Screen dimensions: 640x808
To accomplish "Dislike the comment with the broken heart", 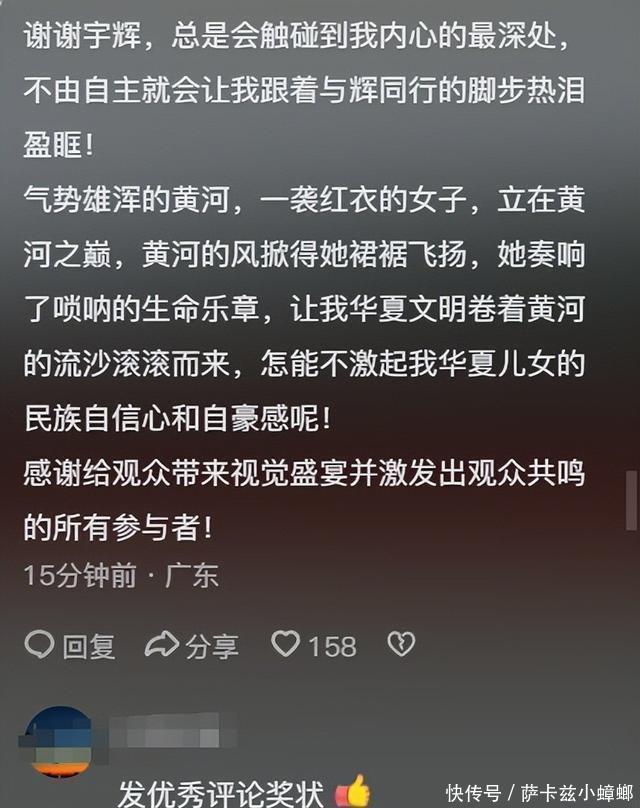I will point(401,644).
